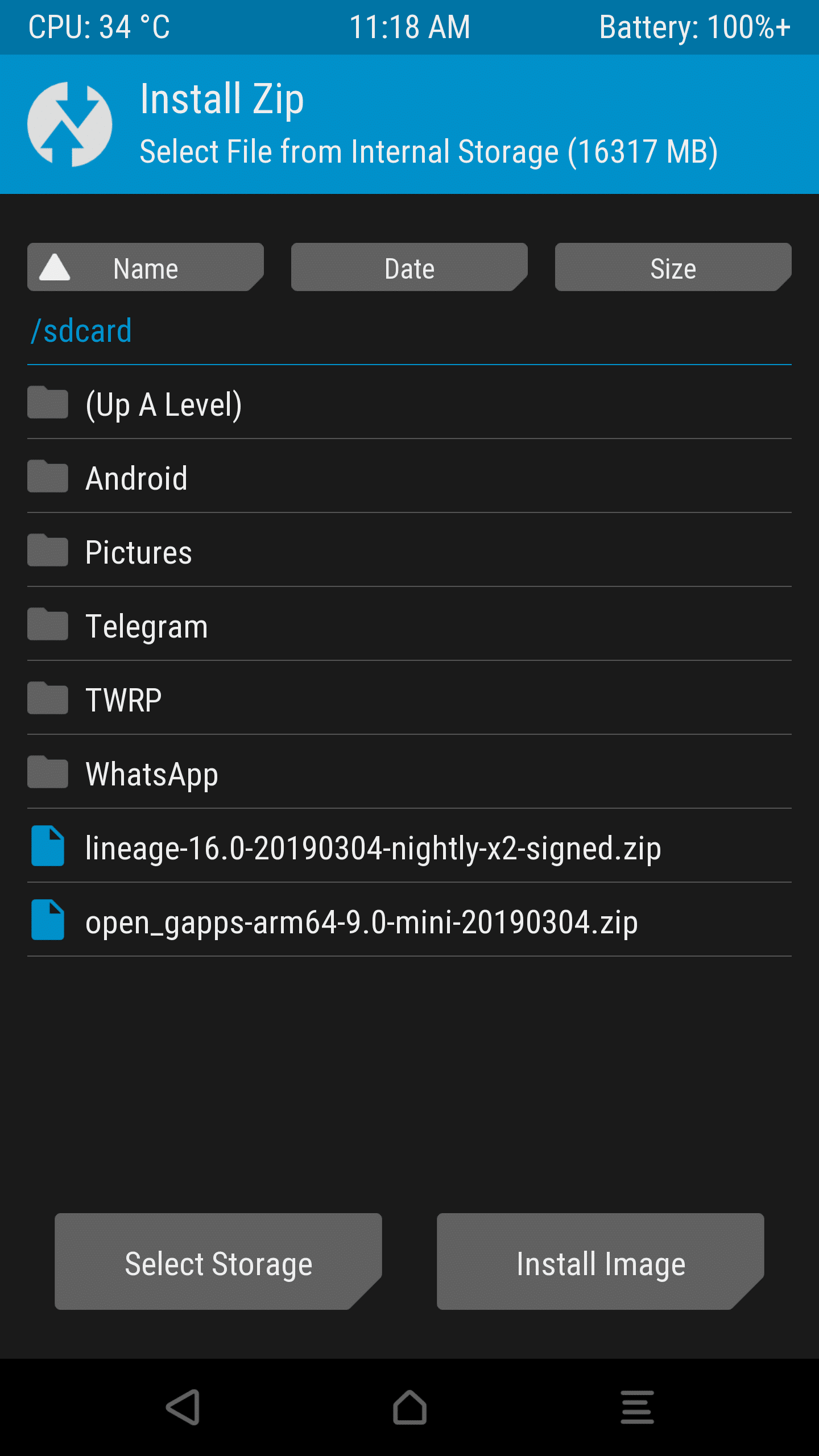Image resolution: width=819 pixels, height=1456 pixels.
Task: Sort files by Size
Action: tap(673, 267)
